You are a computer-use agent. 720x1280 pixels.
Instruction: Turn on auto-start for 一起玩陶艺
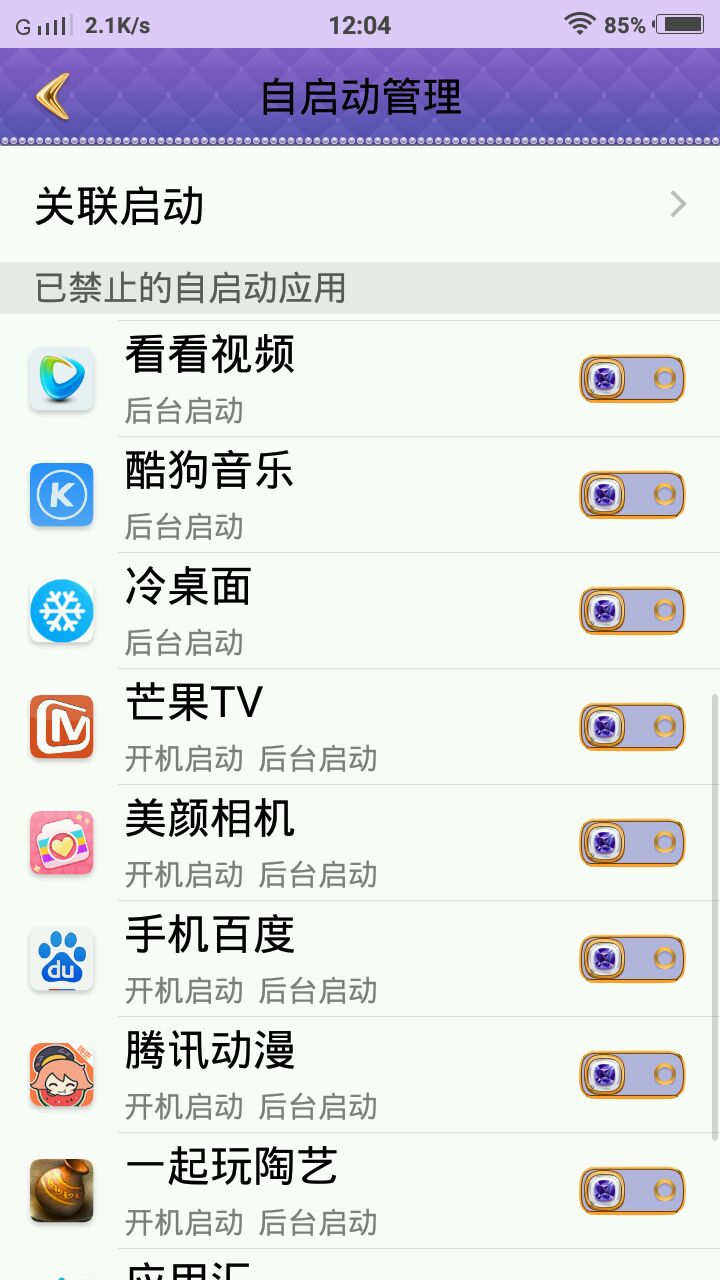[632, 1191]
